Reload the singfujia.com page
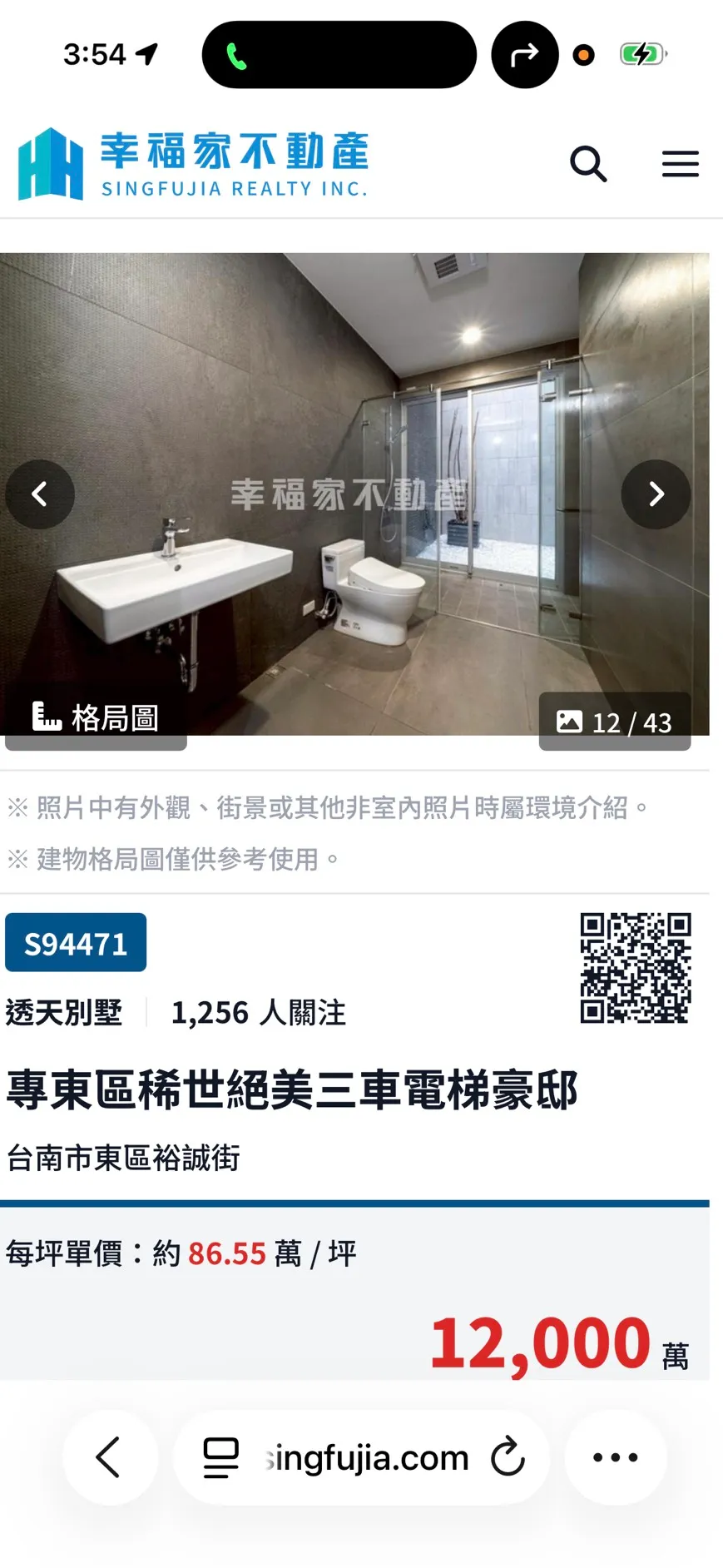Image resolution: width=723 pixels, height=1568 pixels. (x=508, y=1457)
